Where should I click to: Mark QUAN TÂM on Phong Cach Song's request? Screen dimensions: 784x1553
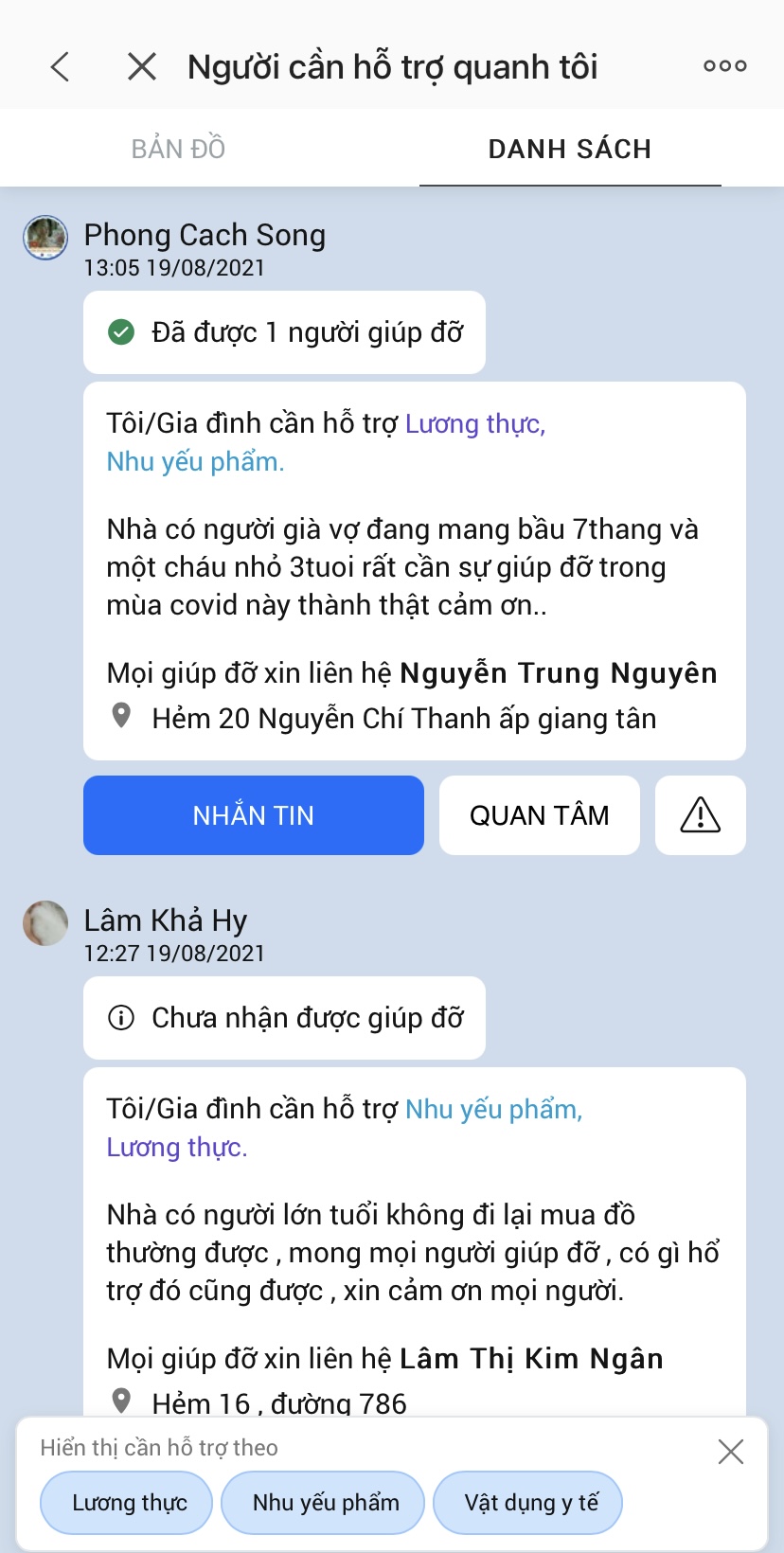pos(539,815)
